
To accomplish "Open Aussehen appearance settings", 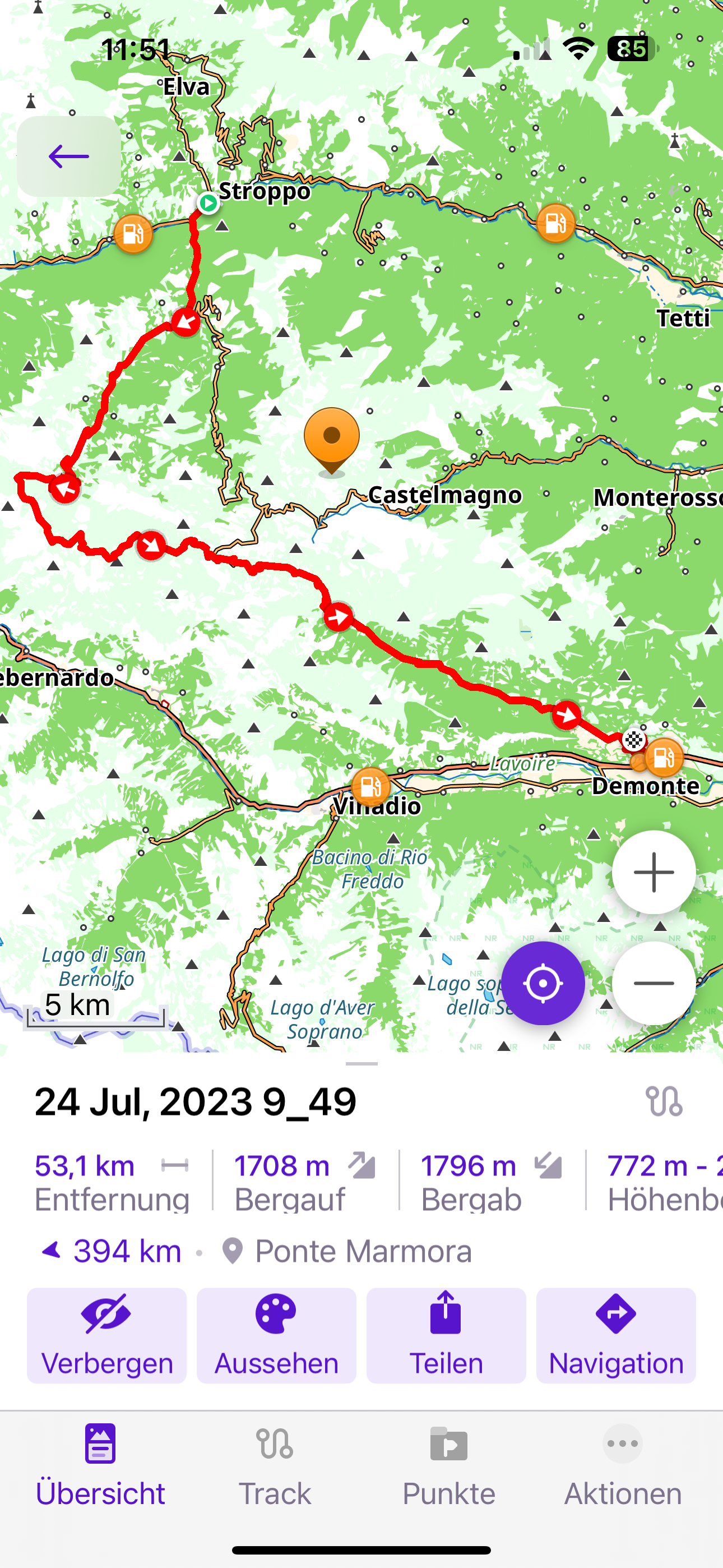I will coord(276,1335).
